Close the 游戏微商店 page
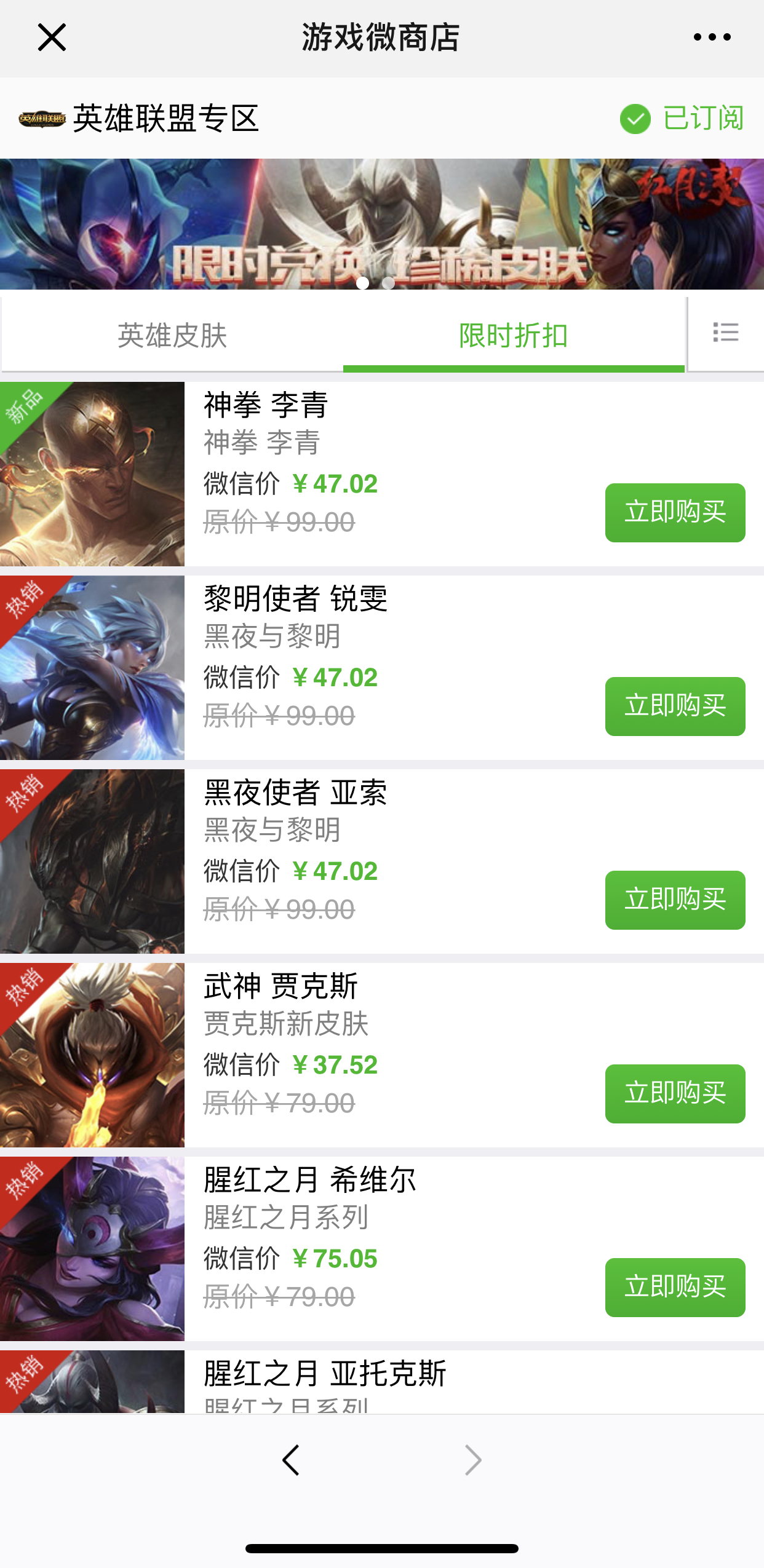The width and height of the screenshot is (764, 1568). pyautogui.click(x=52, y=38)
